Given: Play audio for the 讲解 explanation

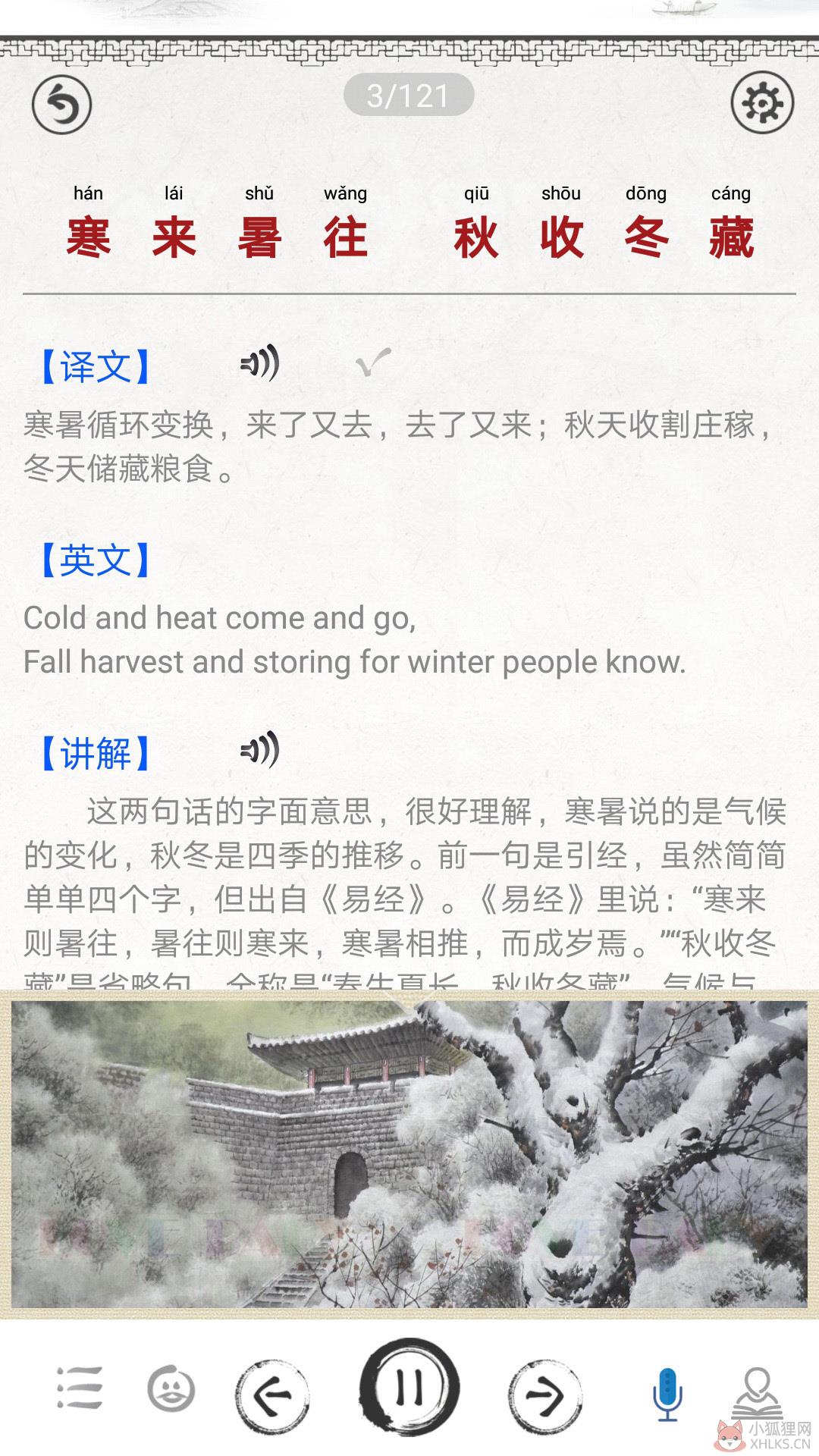Looking at the screenshot, I should click(260, 750).
